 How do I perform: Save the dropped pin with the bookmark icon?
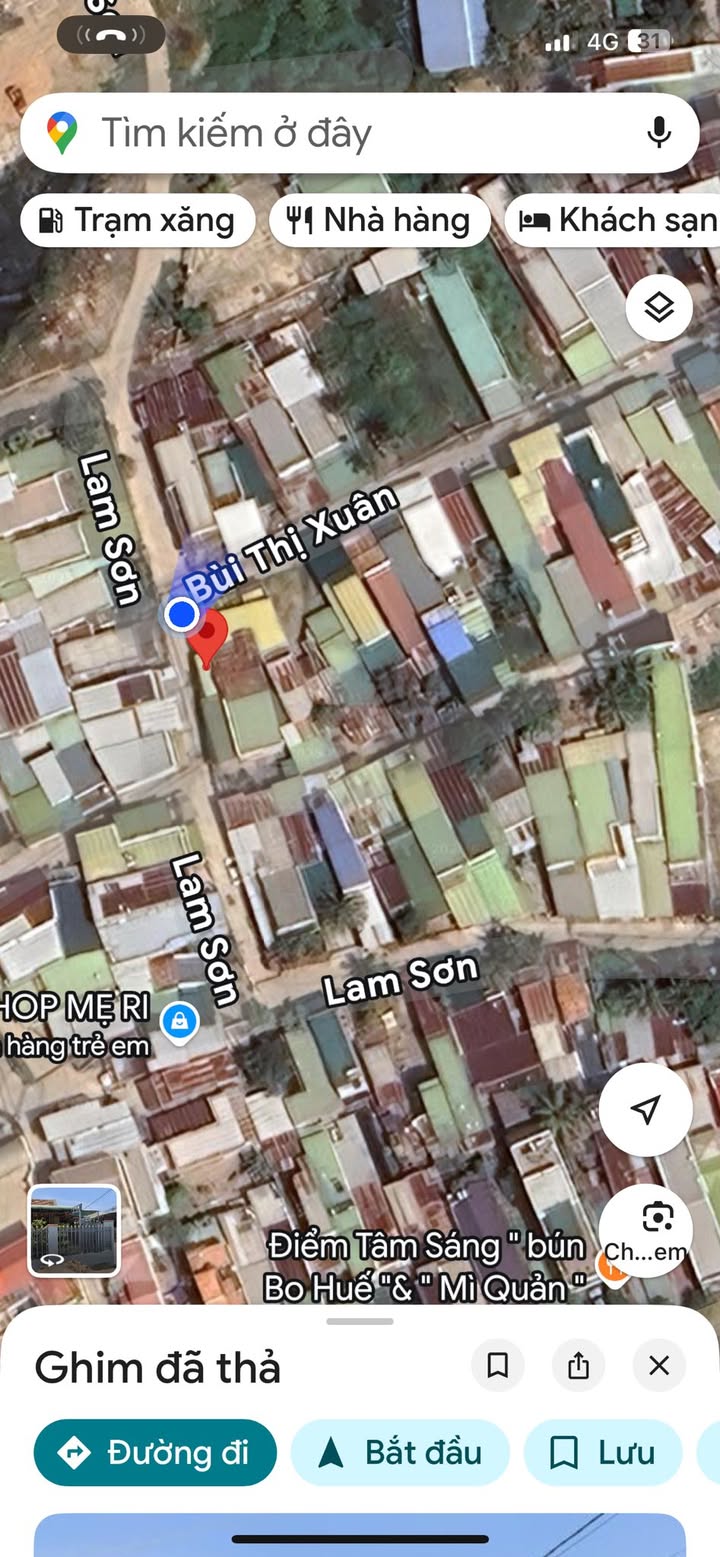click(497, 1365)
